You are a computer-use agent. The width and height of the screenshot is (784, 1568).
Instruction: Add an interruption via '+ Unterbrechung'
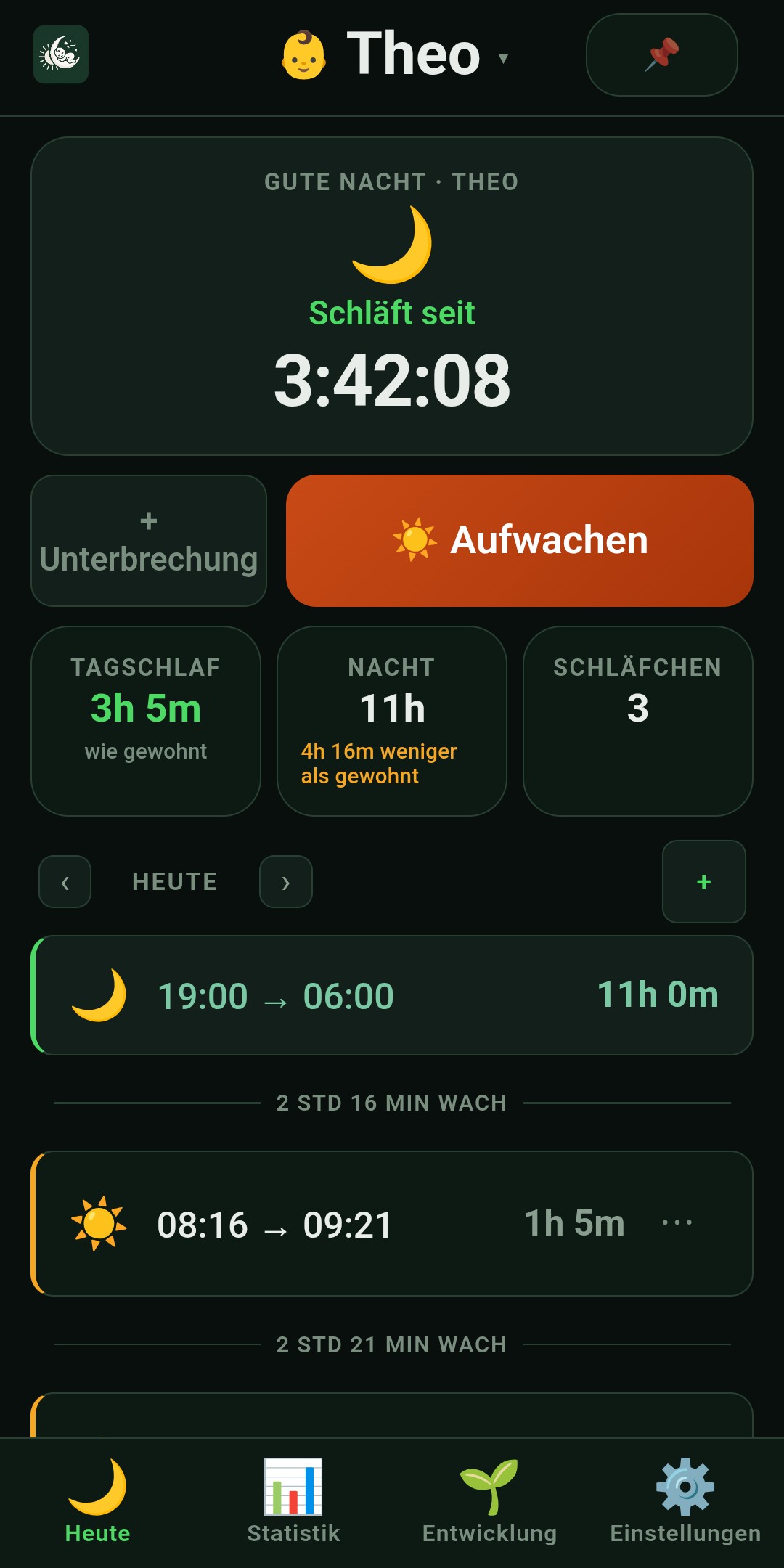click(148, 540)
